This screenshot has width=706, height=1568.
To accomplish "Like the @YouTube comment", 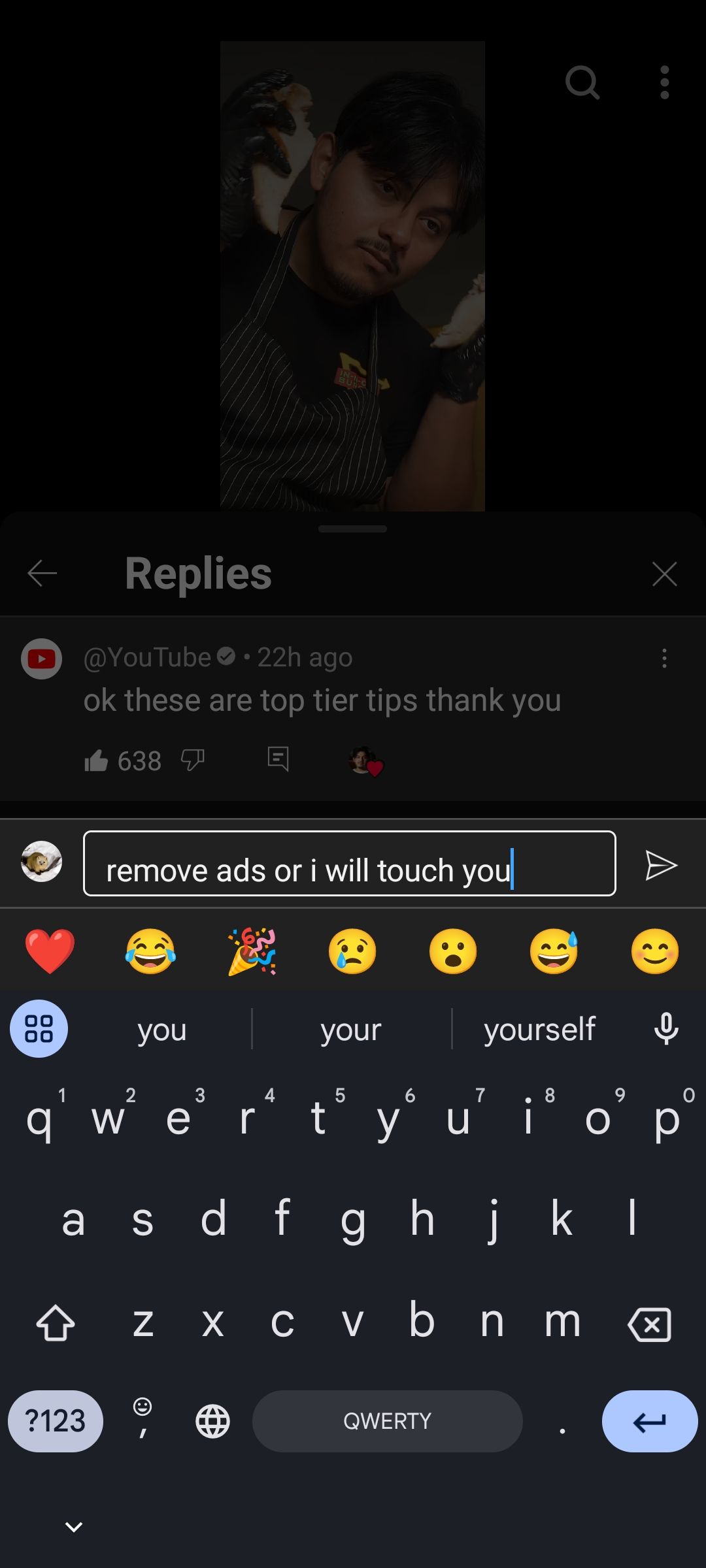I will click(96, 760).
